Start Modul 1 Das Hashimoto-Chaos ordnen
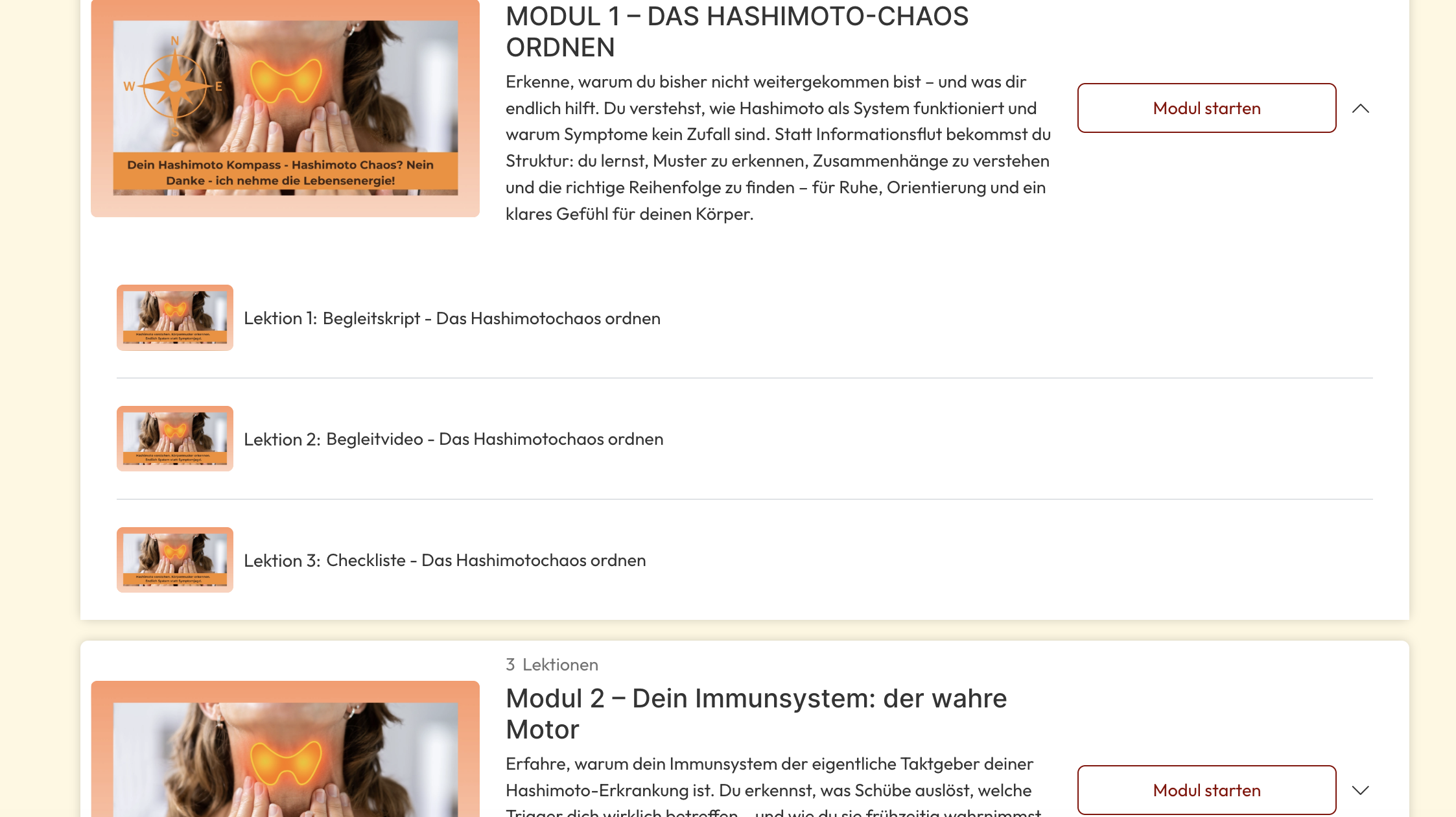Viewport: 1456px width, 817px height. pyautogui.click(x=1206, y=108)
